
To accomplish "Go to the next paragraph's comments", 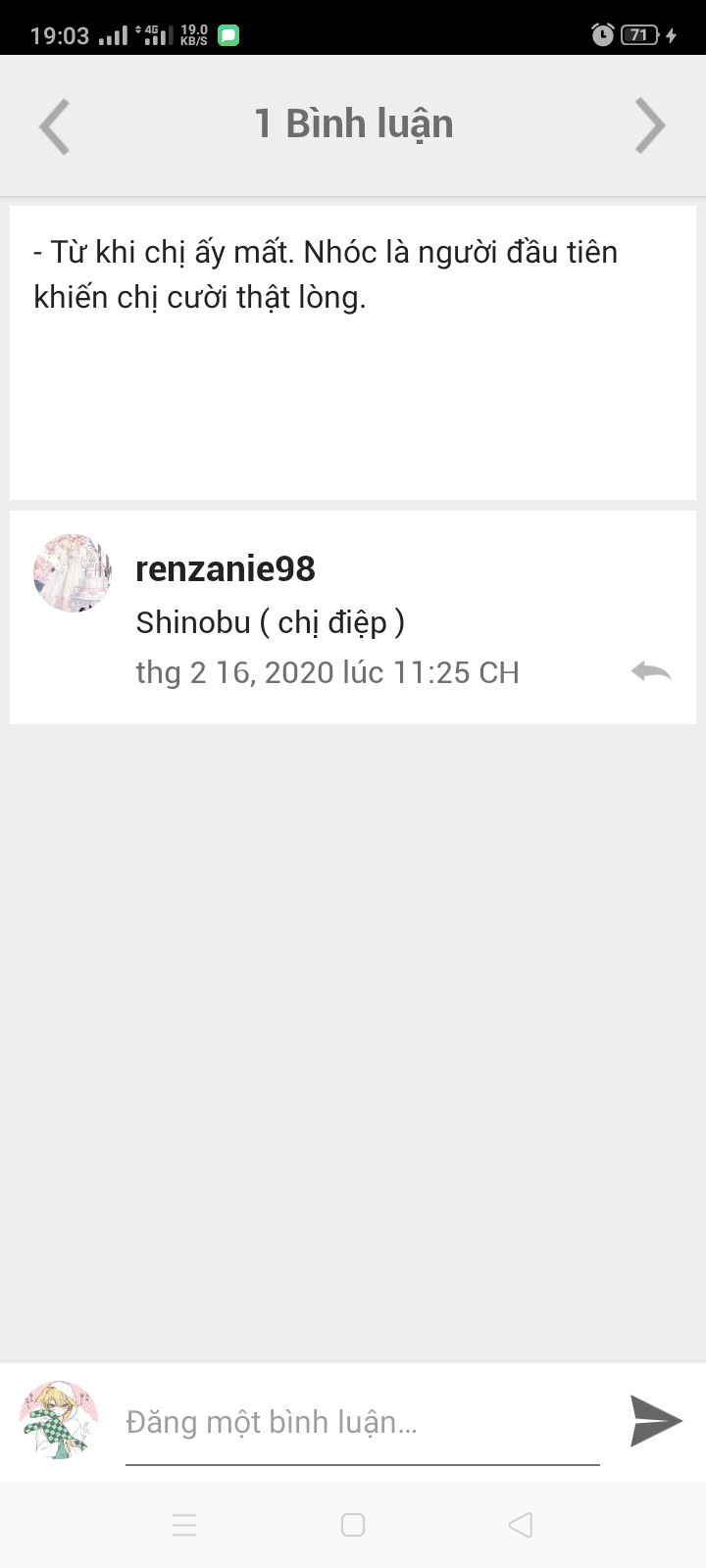I will [x=649, y=126].
